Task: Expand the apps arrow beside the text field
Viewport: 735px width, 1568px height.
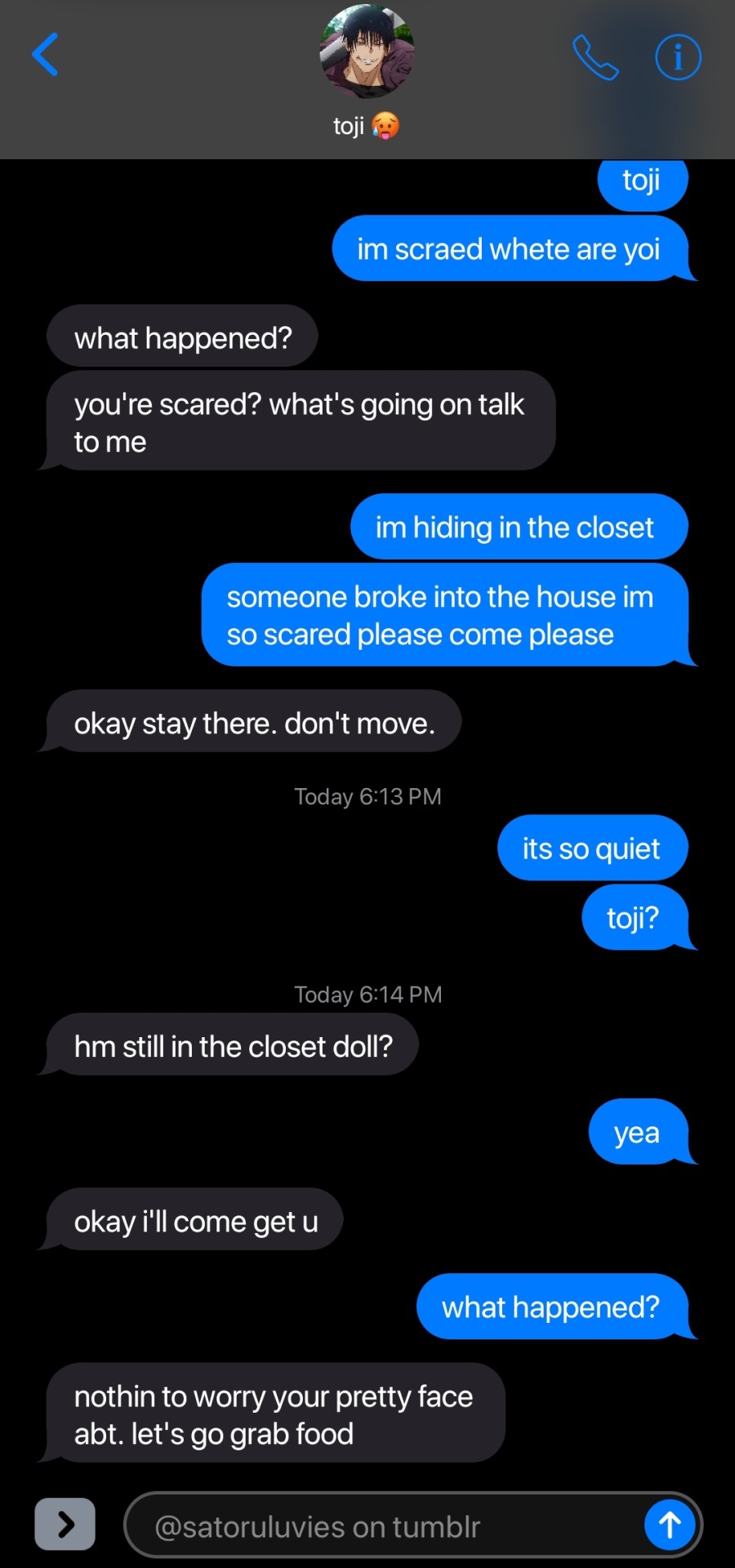Action: (65, 1524)
